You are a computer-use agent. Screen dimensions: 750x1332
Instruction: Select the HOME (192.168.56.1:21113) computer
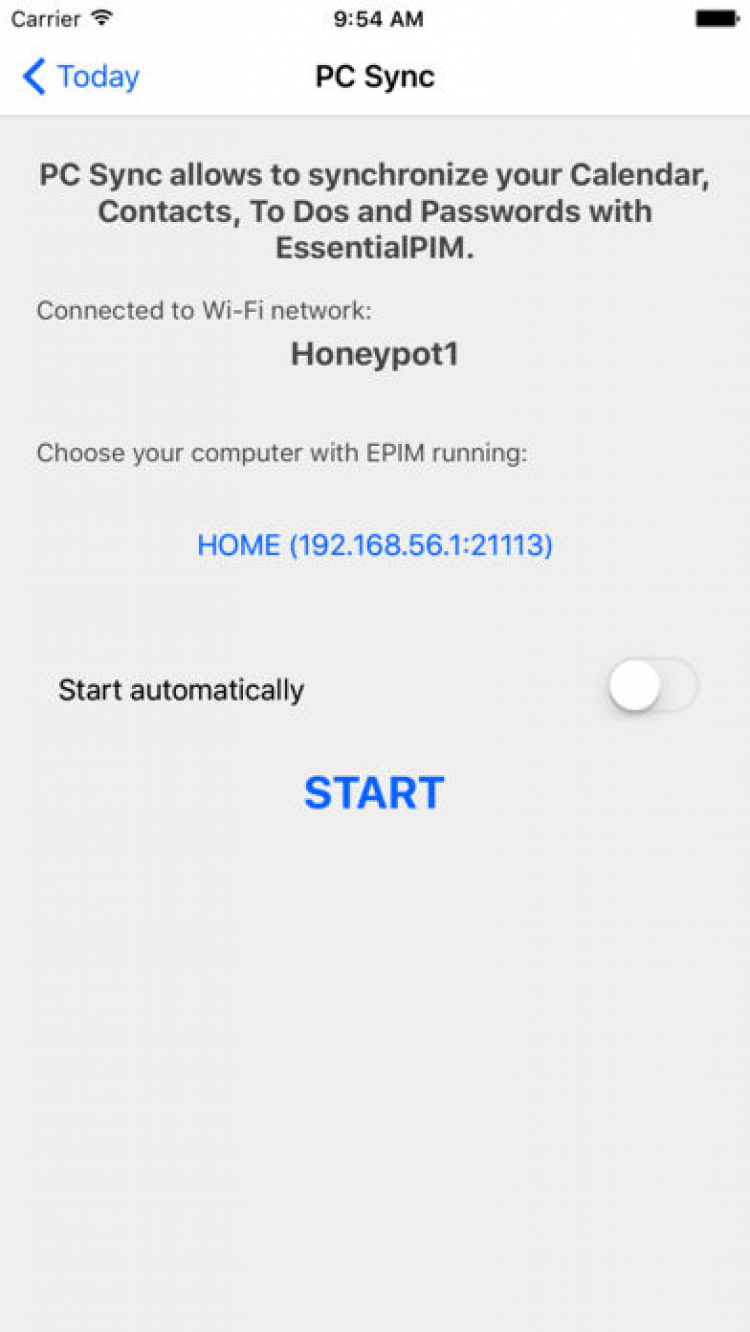[375, 545]
